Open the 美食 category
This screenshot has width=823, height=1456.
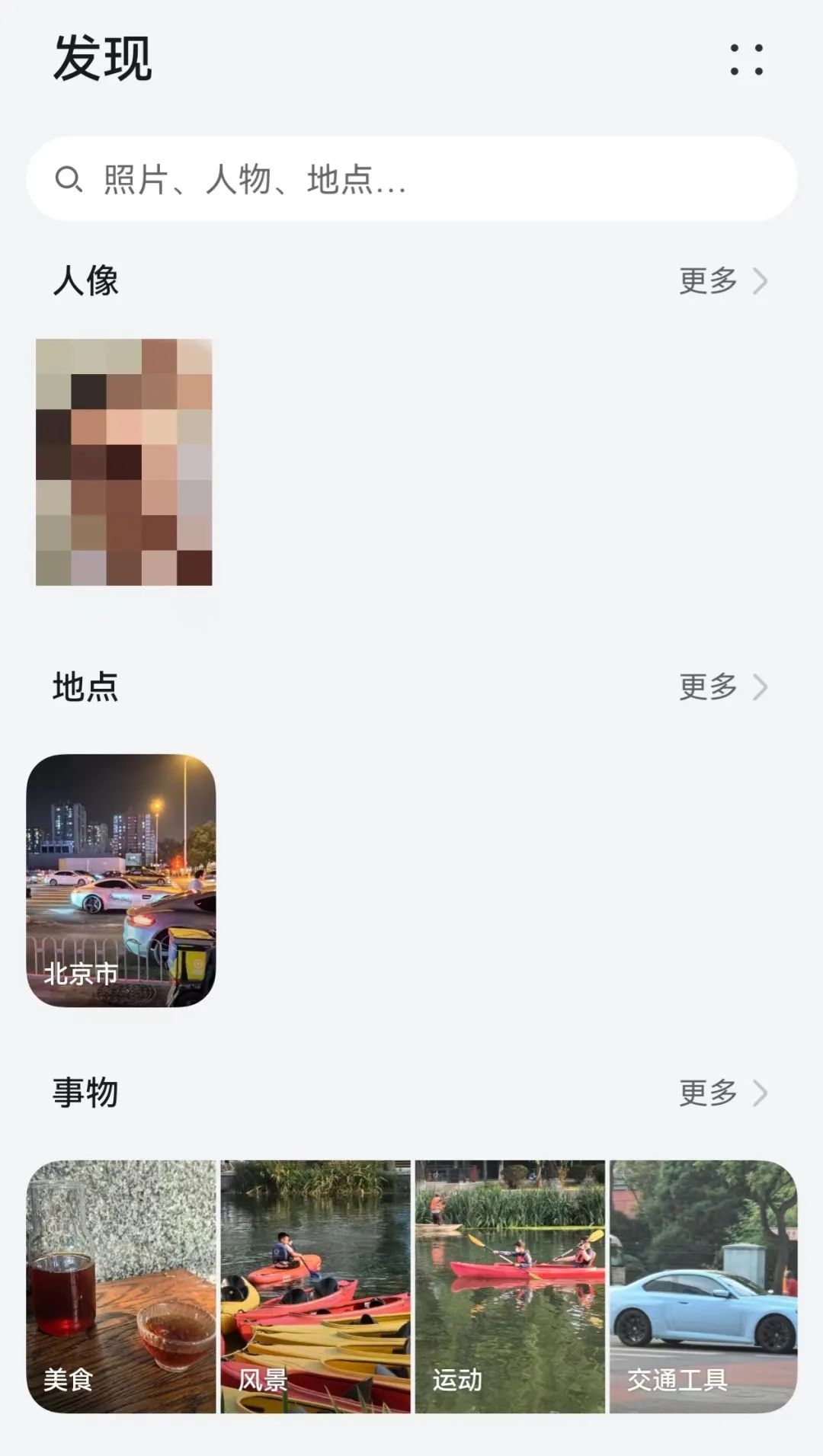122,1286
